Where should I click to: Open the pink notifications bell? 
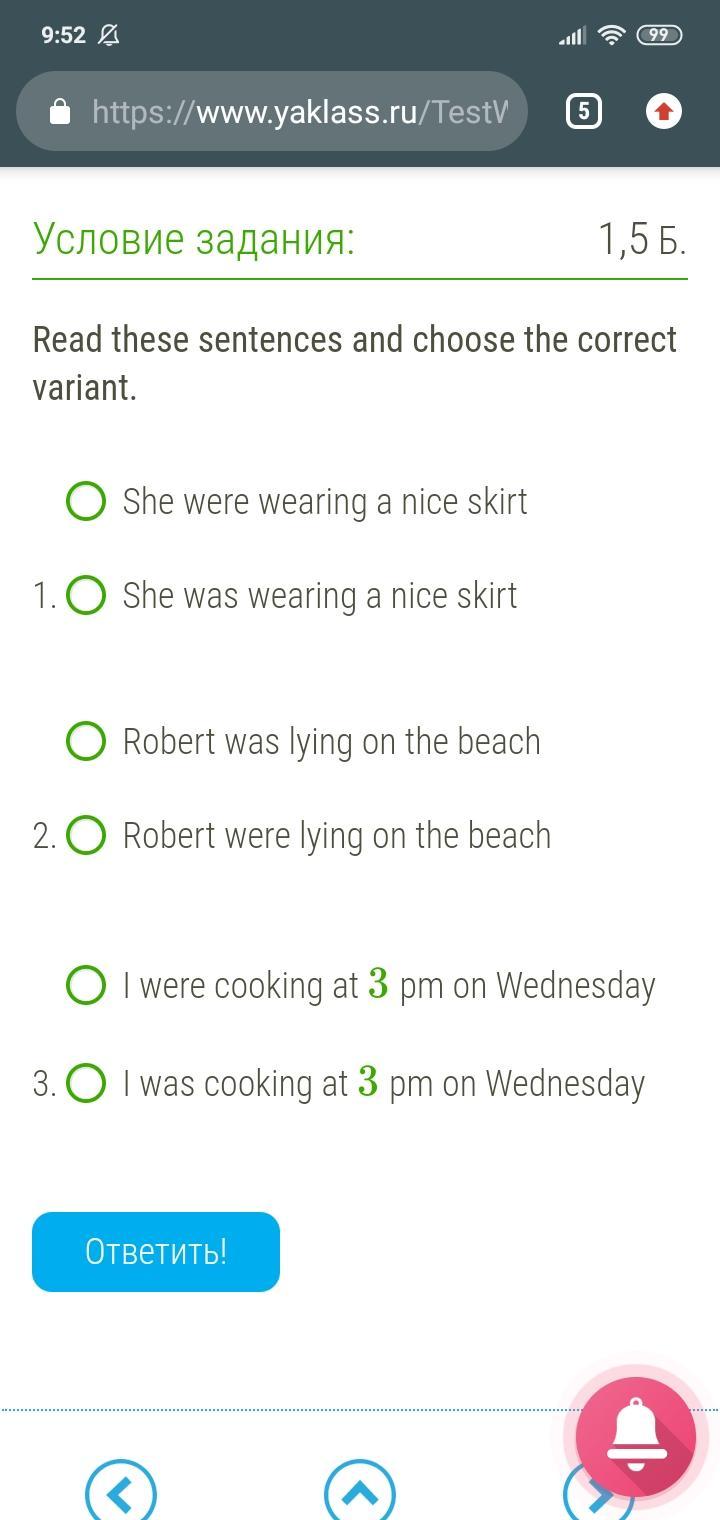pos(636,1436)
